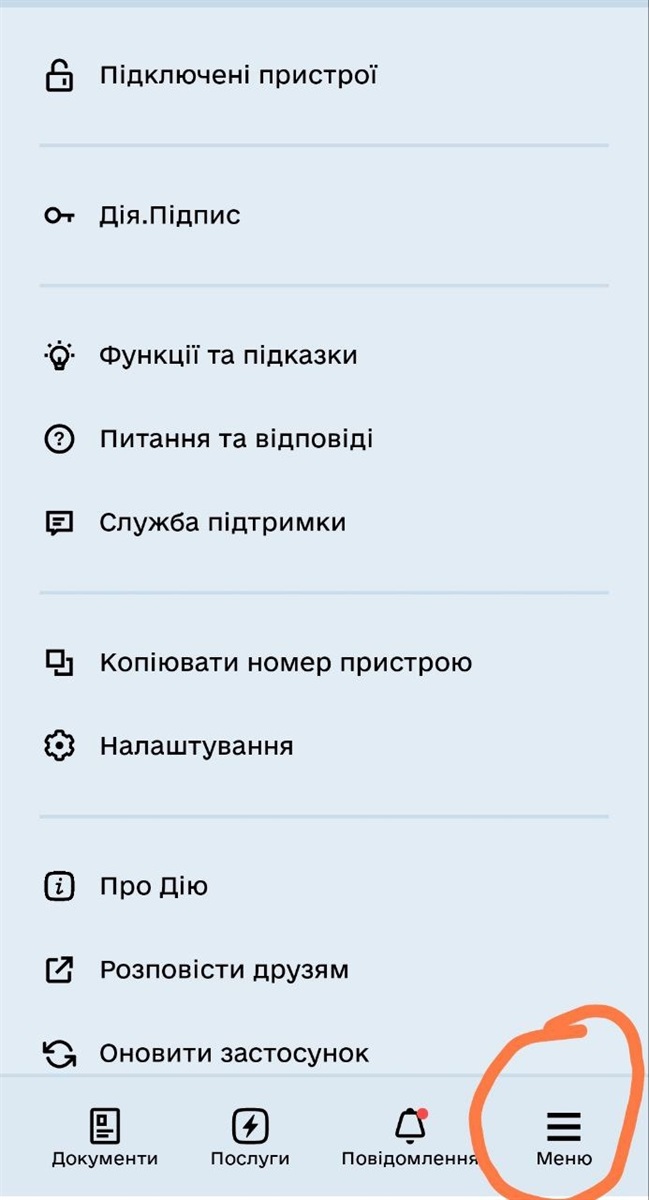This screenshot has width=649, height=1200.
Task: Switch to the Документи tab
Action: click(x=105, y=1138)
